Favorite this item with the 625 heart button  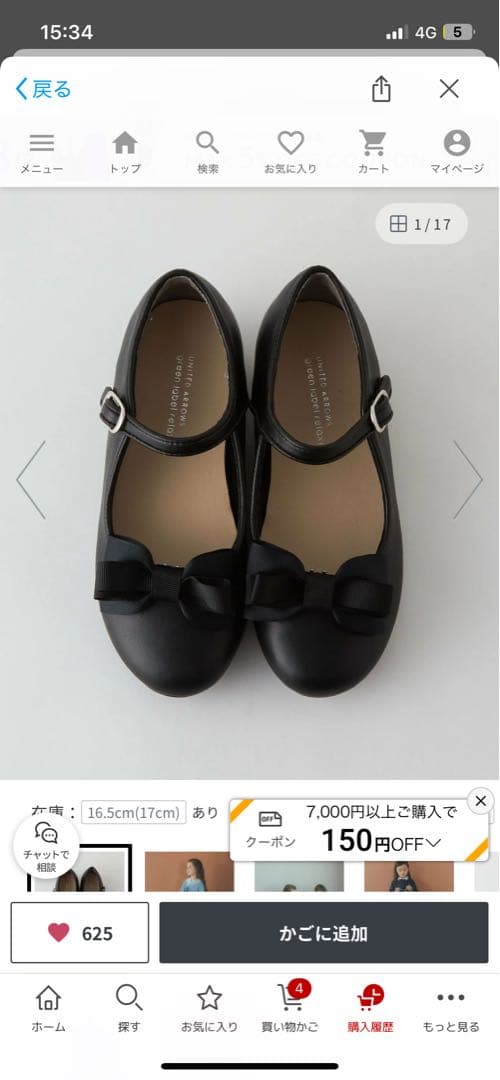click(x=80, y=933)
